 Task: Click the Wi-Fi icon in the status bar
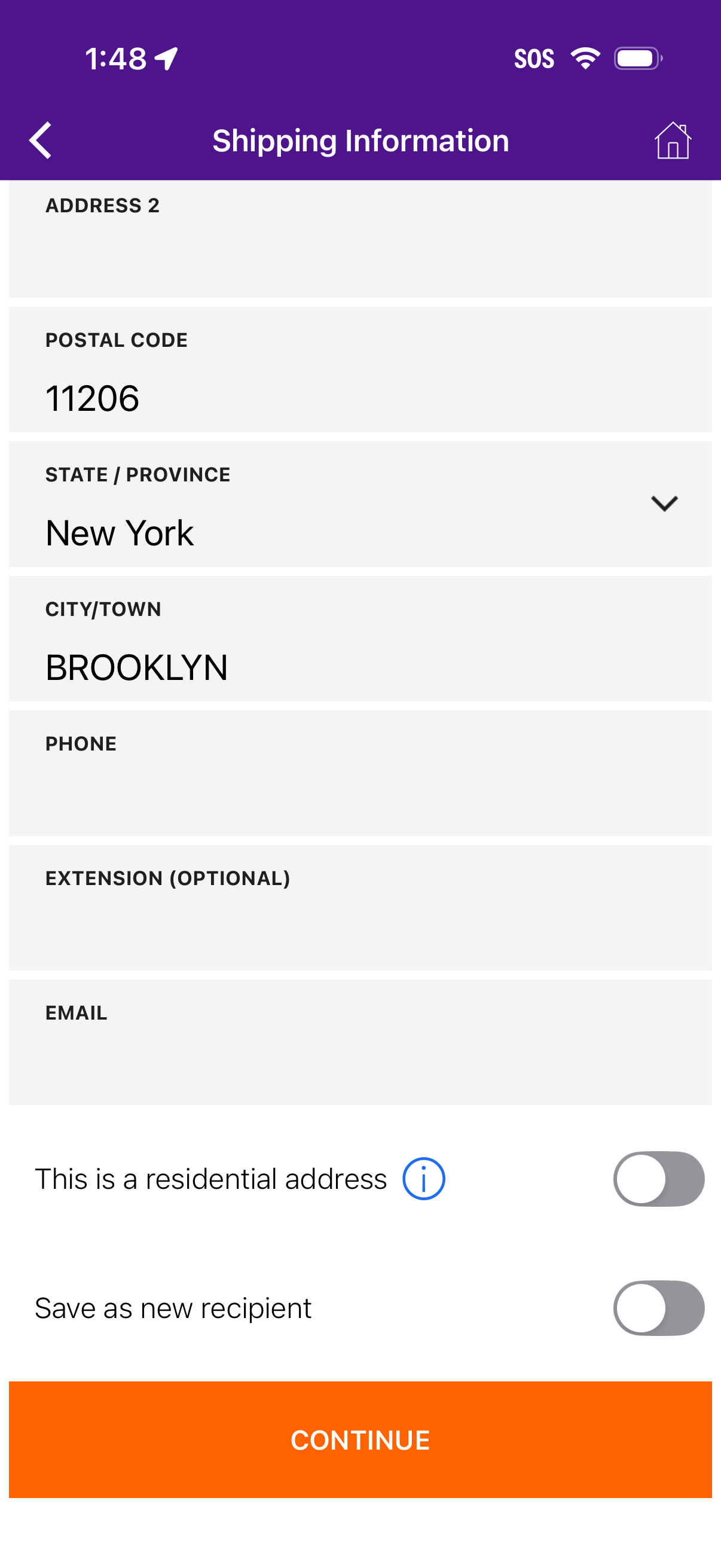585,57
